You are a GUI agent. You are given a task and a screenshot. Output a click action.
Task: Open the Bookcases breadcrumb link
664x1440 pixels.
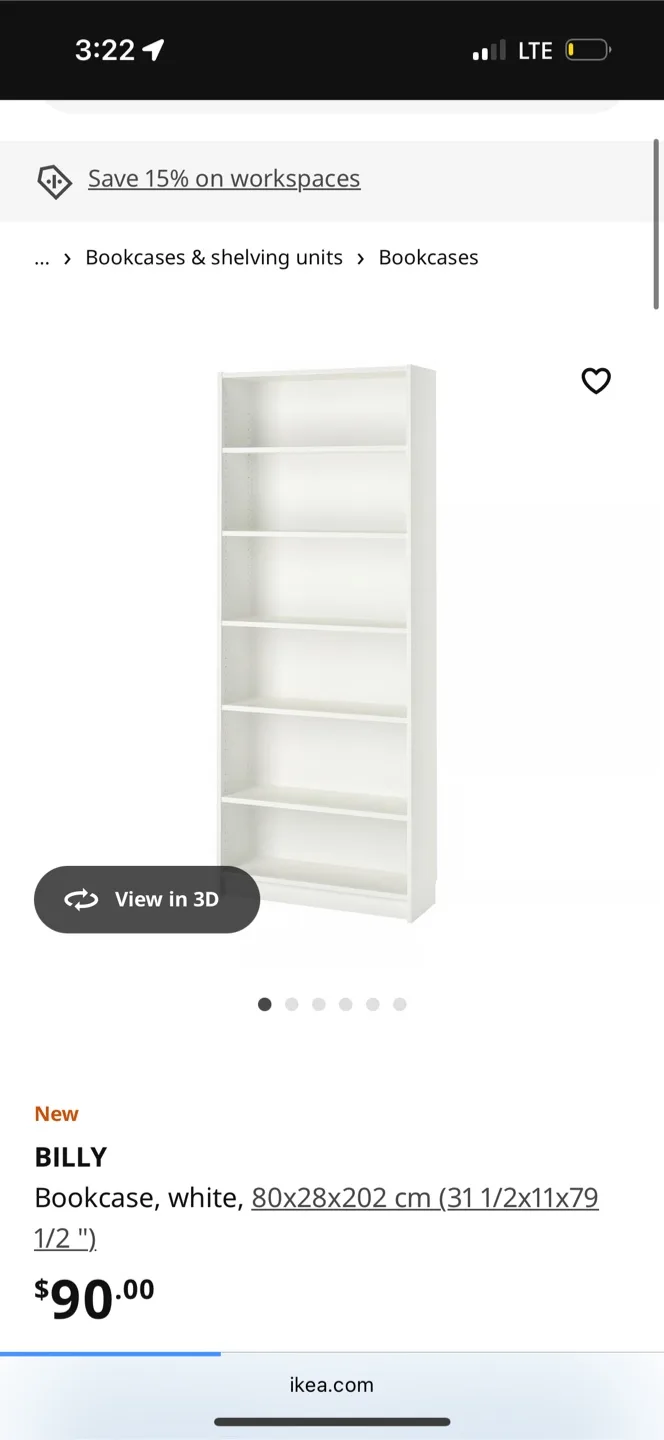428,258
